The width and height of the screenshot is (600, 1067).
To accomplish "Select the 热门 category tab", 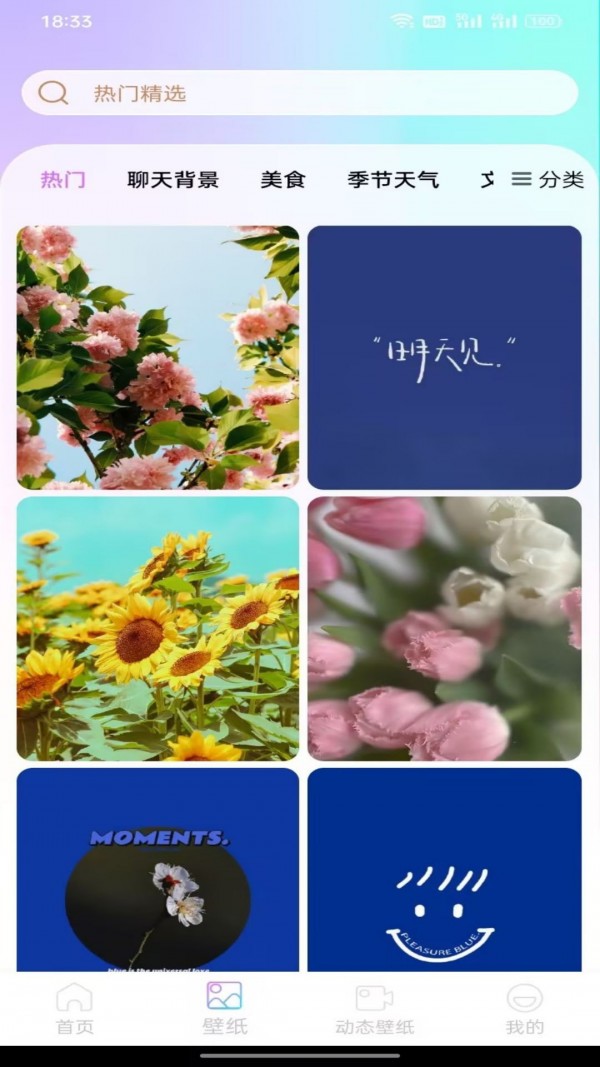I will point(63,180).
